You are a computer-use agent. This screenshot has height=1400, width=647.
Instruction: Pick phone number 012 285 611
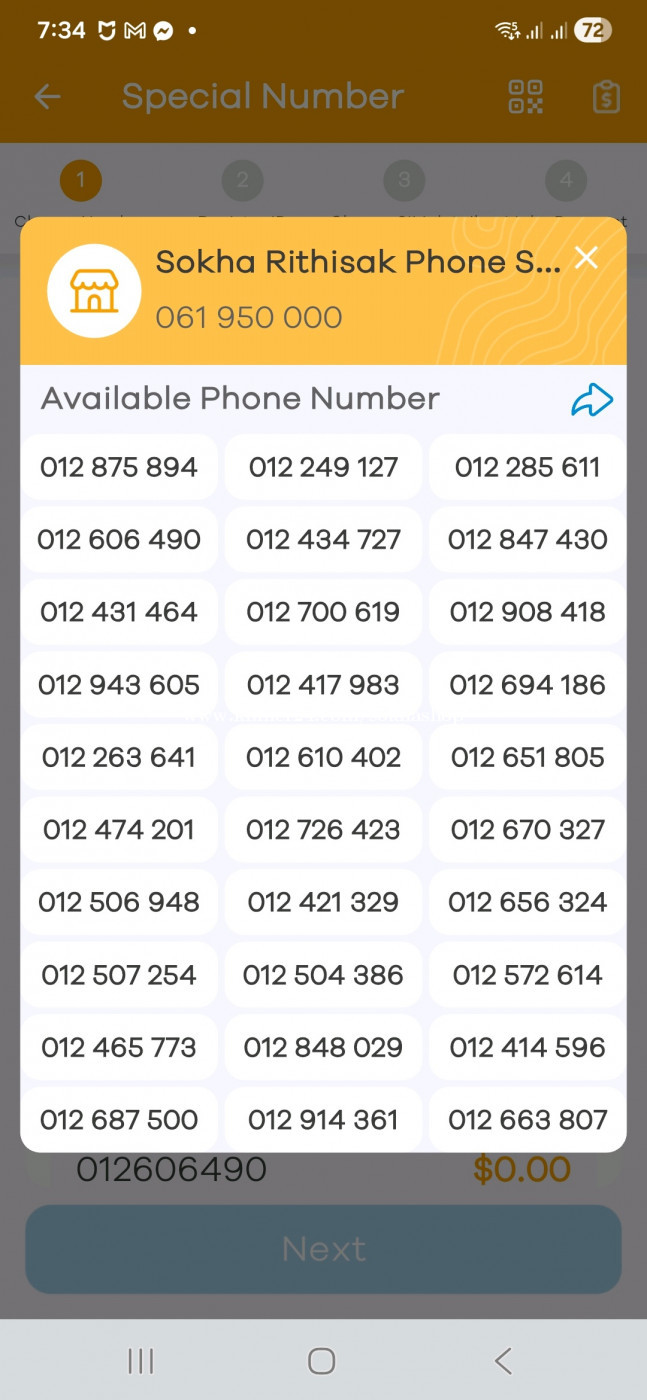pyautogui.click(x=527, y=467)
